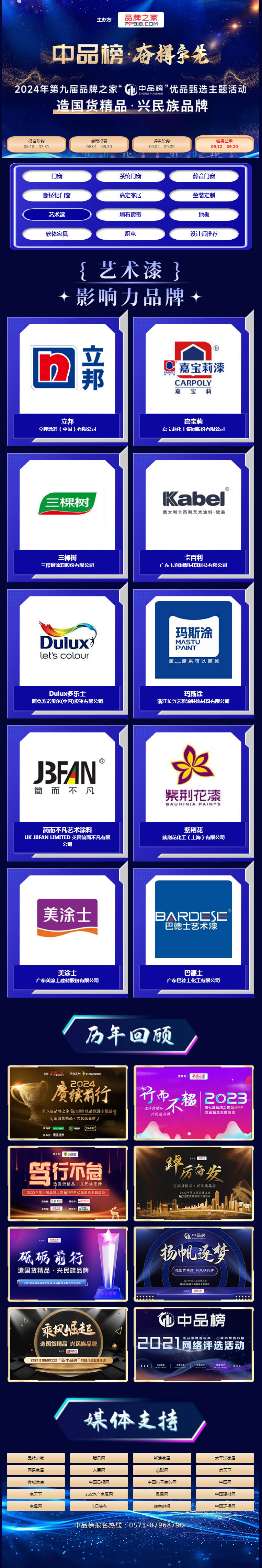Open the 软体家具 category
This screenshot has height=1568, width=262.
click(x=57, y=234)
